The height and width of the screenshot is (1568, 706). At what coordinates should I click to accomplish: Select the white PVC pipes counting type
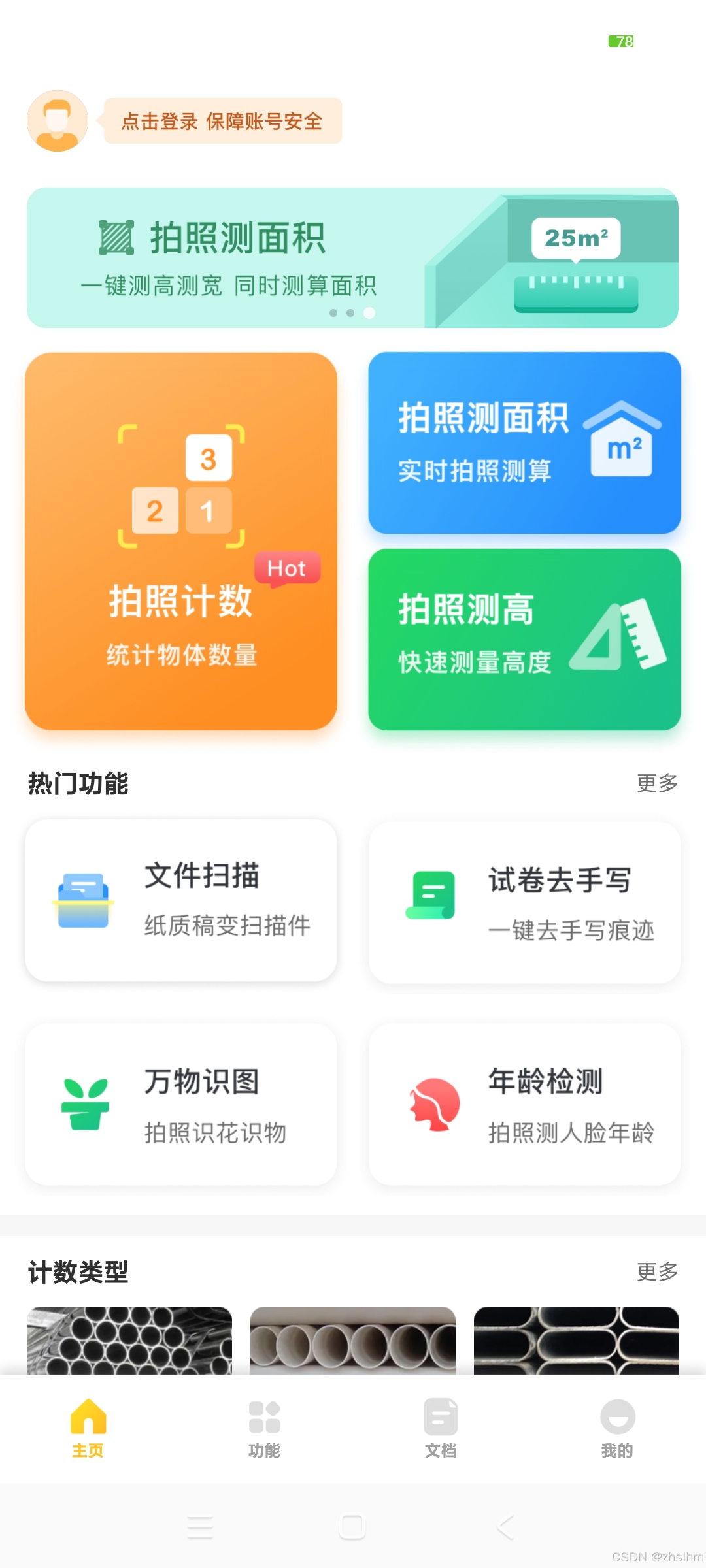click(x=353, y=1341)
